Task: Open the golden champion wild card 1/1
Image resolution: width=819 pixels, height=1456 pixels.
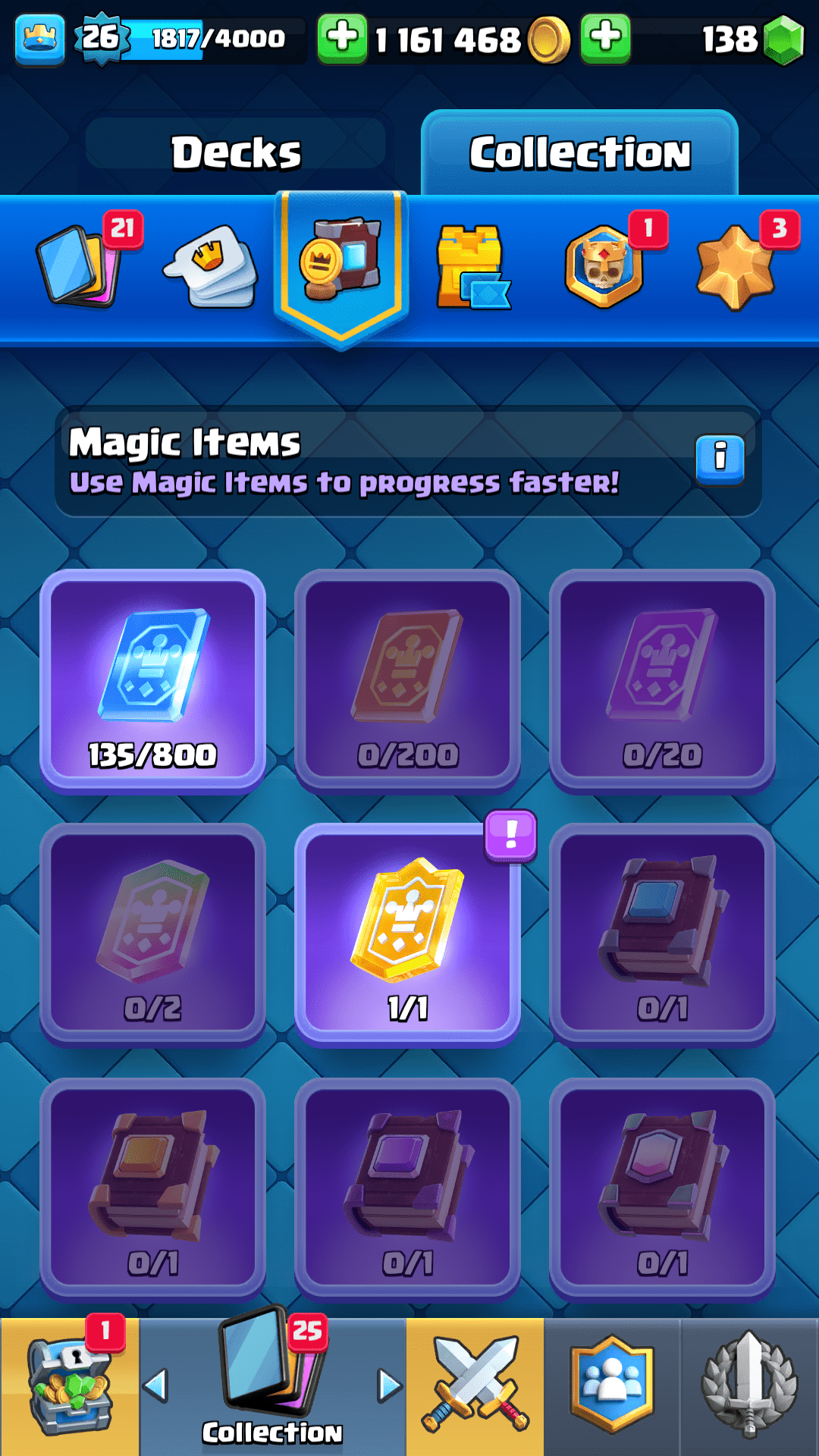Action: point(407,934)
